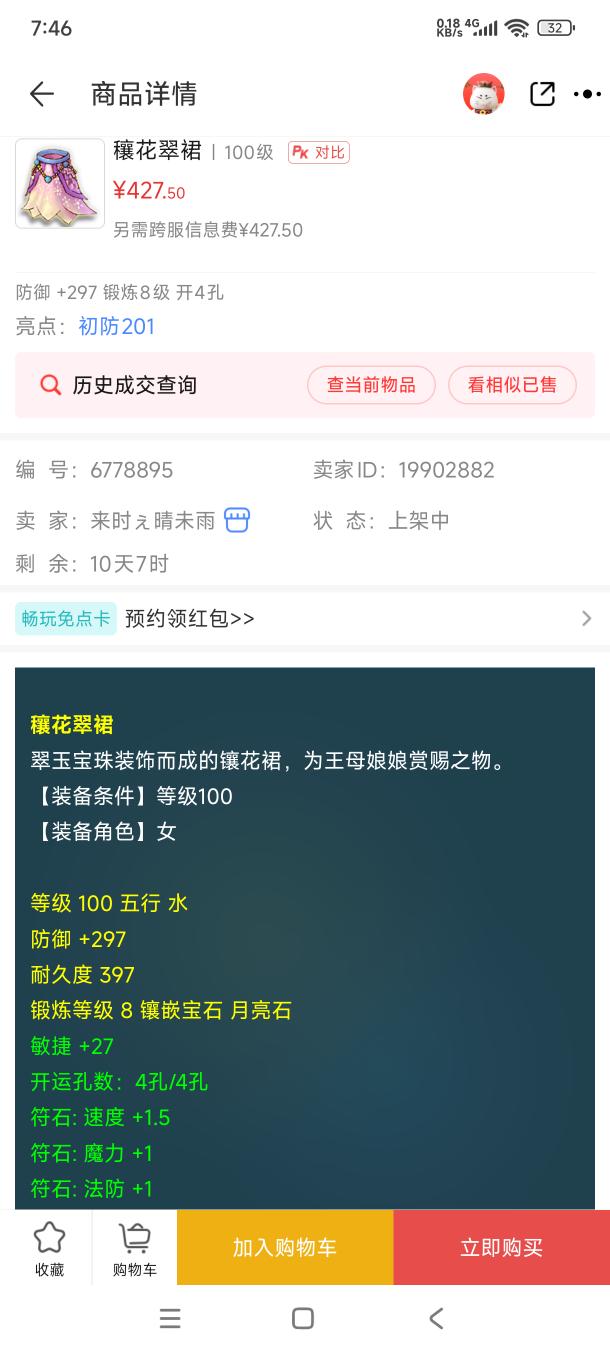
Task: Tap the PK 对比 compare tag
Action: coord(318,152)
